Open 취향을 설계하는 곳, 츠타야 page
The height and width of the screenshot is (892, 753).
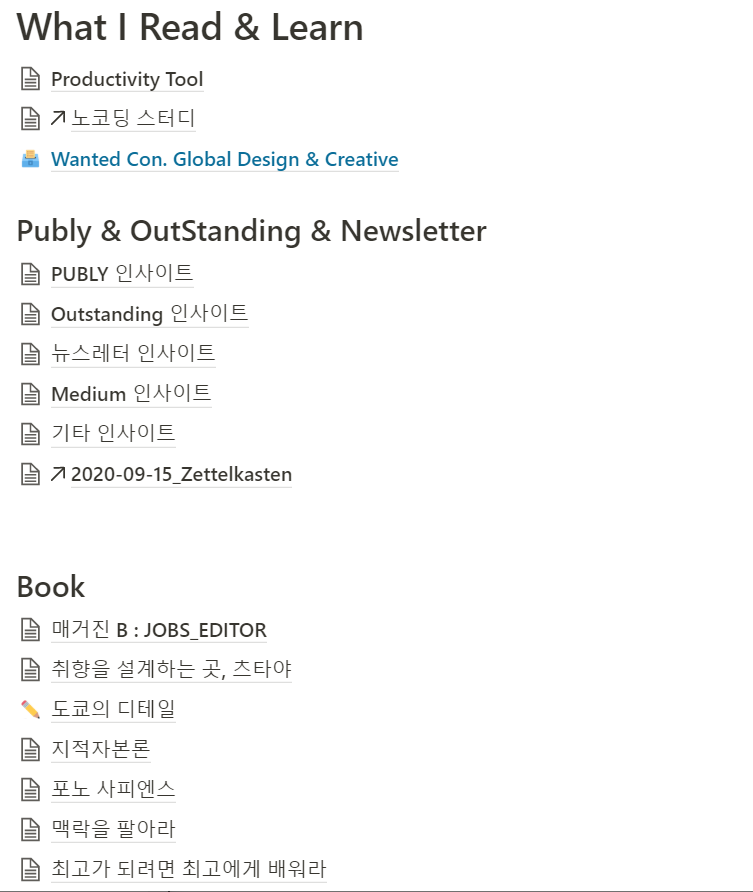171,669
